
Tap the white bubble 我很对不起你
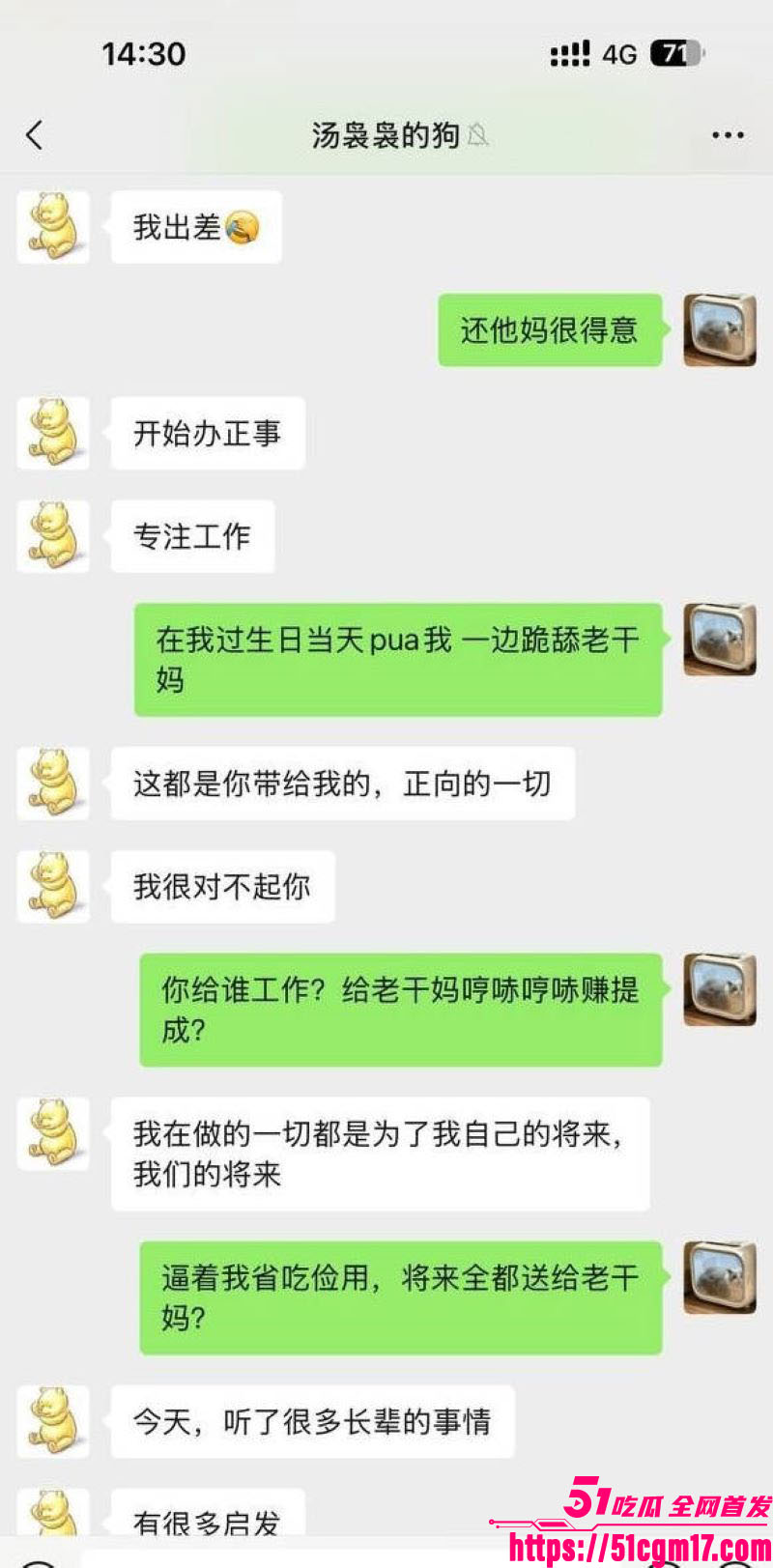pyautogui.click(x=222, y=886)
